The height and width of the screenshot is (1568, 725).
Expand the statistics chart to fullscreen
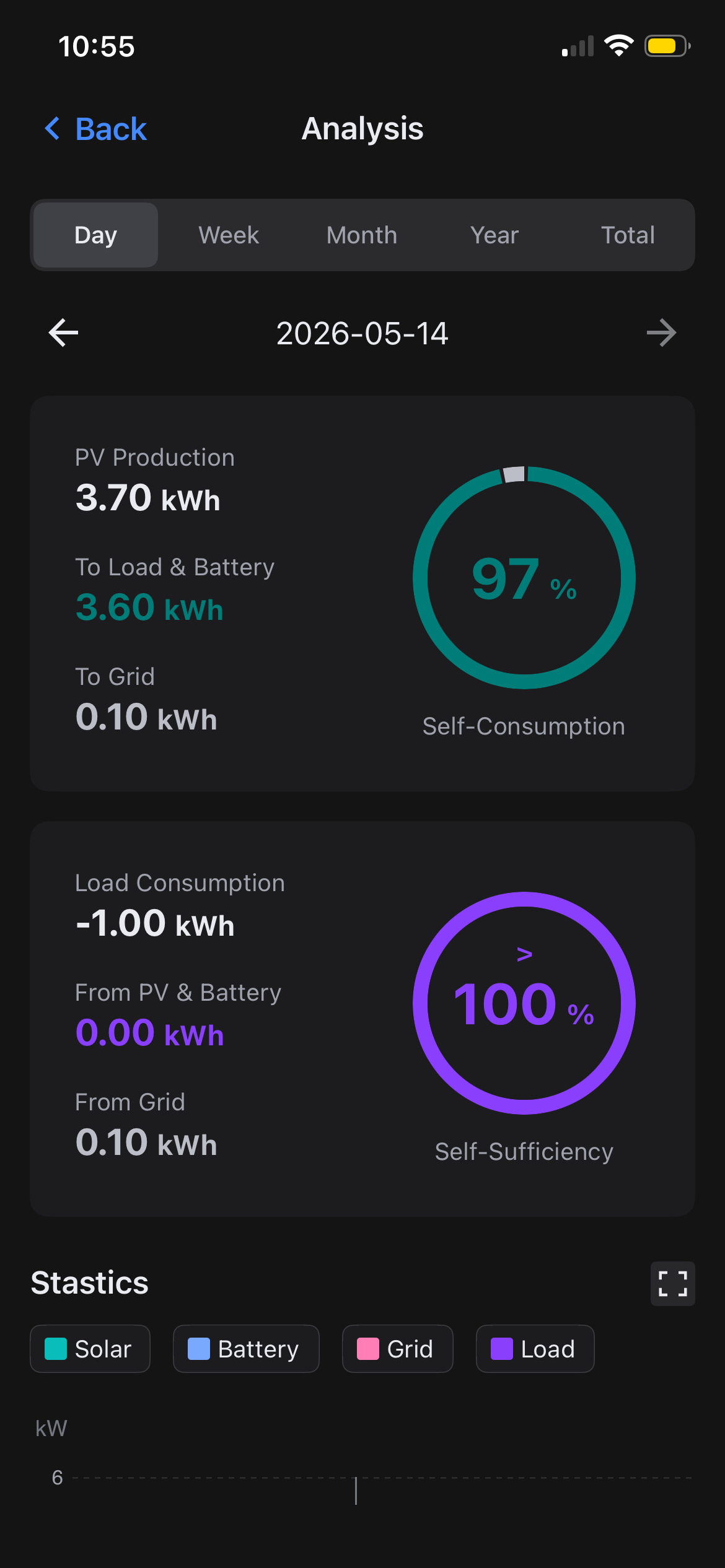click(672, 1284)
